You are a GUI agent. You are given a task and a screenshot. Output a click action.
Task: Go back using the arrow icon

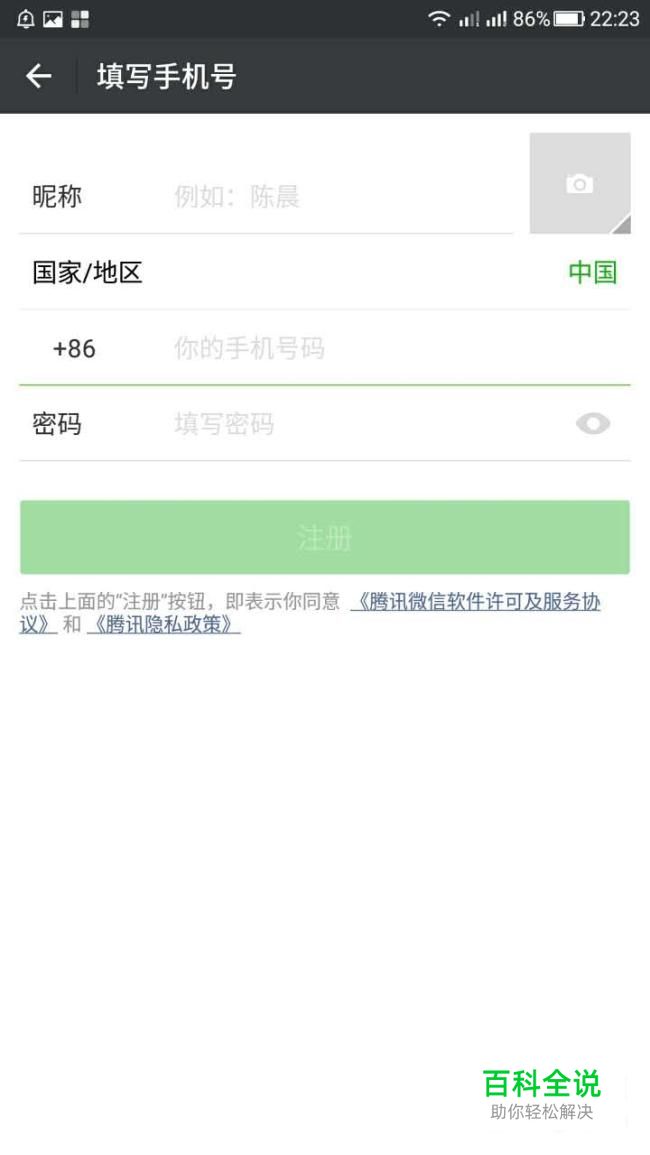point(38,76)
